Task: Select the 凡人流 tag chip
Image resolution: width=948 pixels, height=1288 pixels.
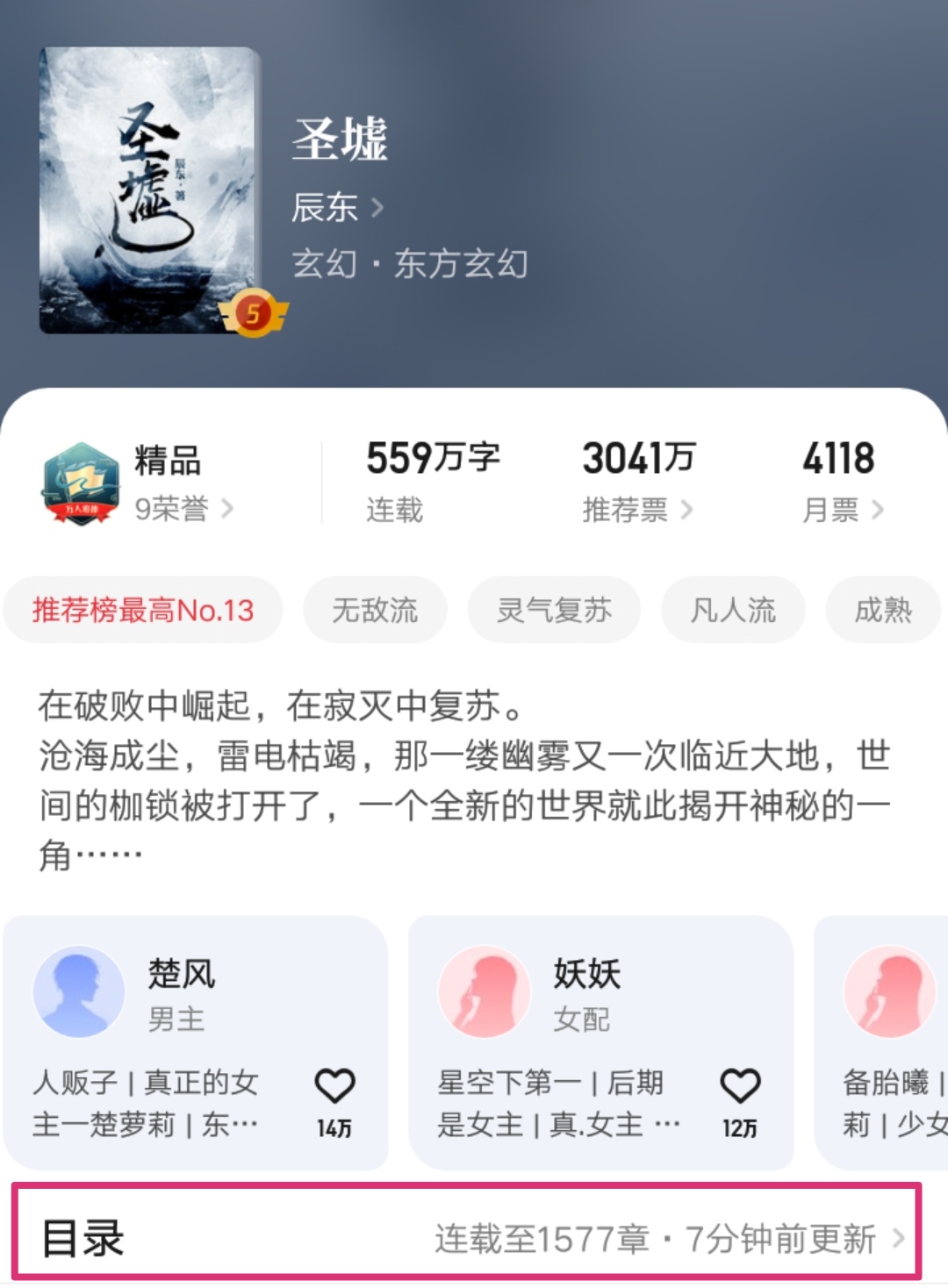Action: coord(733,610)
